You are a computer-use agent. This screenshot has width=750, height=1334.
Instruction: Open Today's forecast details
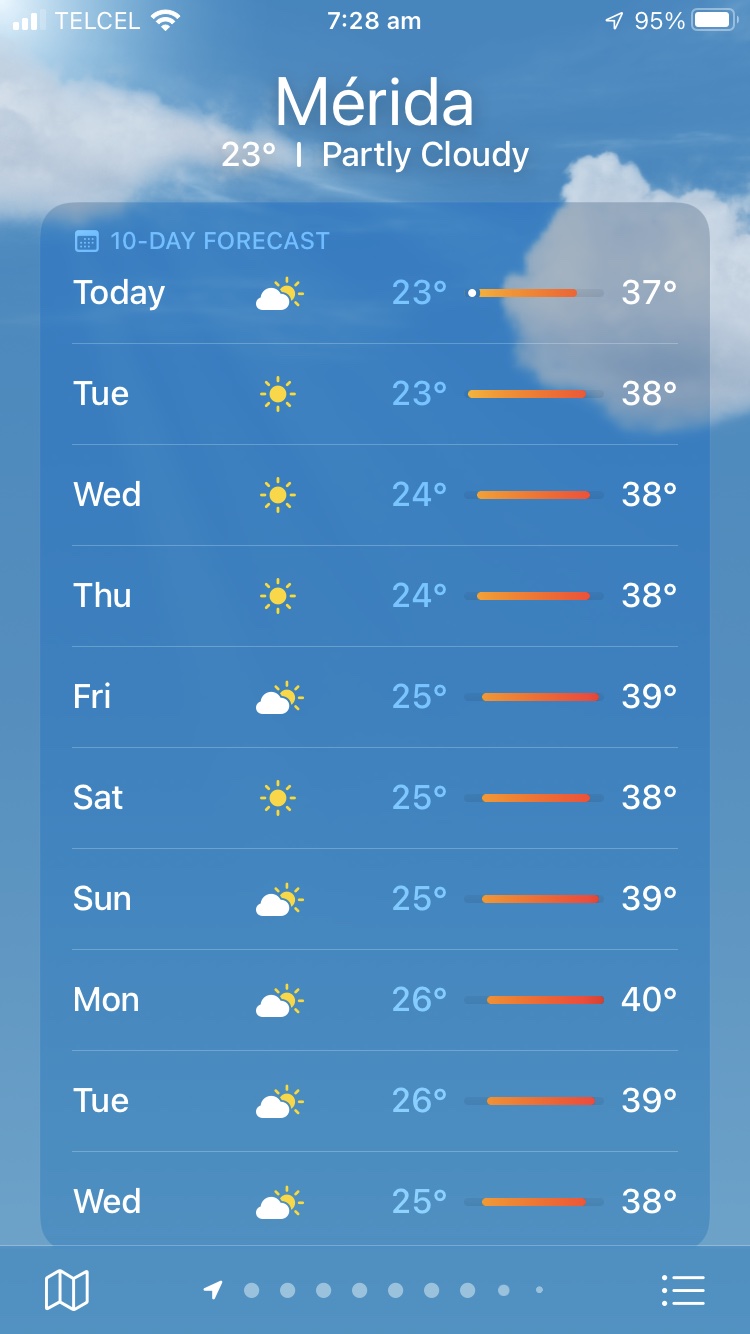pos(375,293)
